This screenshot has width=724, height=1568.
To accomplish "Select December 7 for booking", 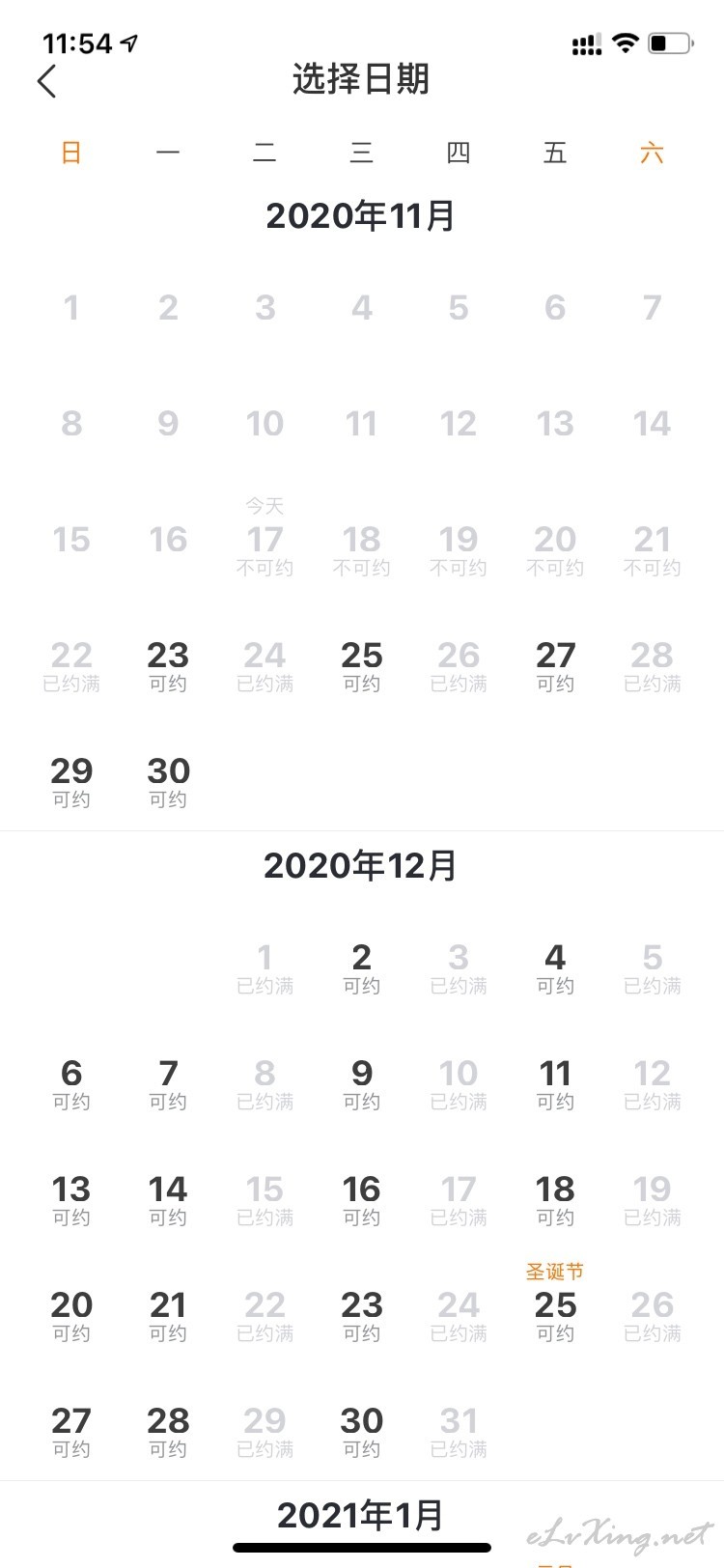I will [x=168, y=1085].
